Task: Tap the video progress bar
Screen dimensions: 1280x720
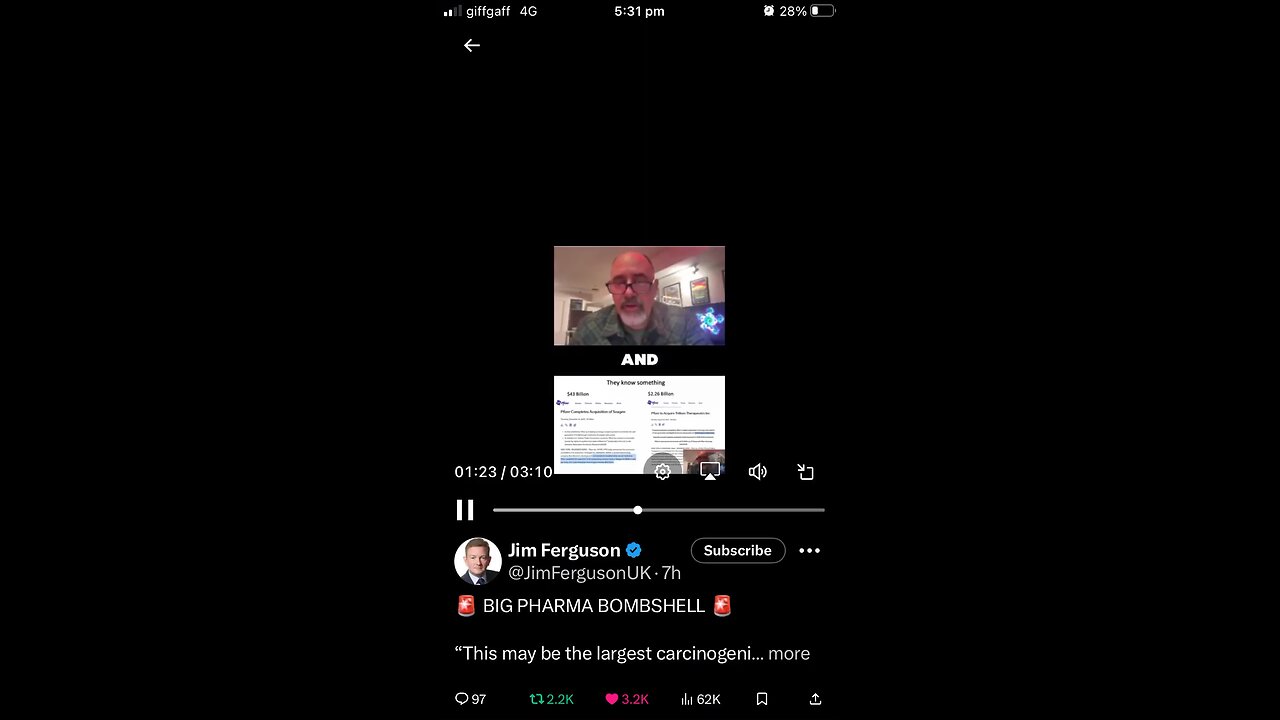Action: click(x=700, y=510)
